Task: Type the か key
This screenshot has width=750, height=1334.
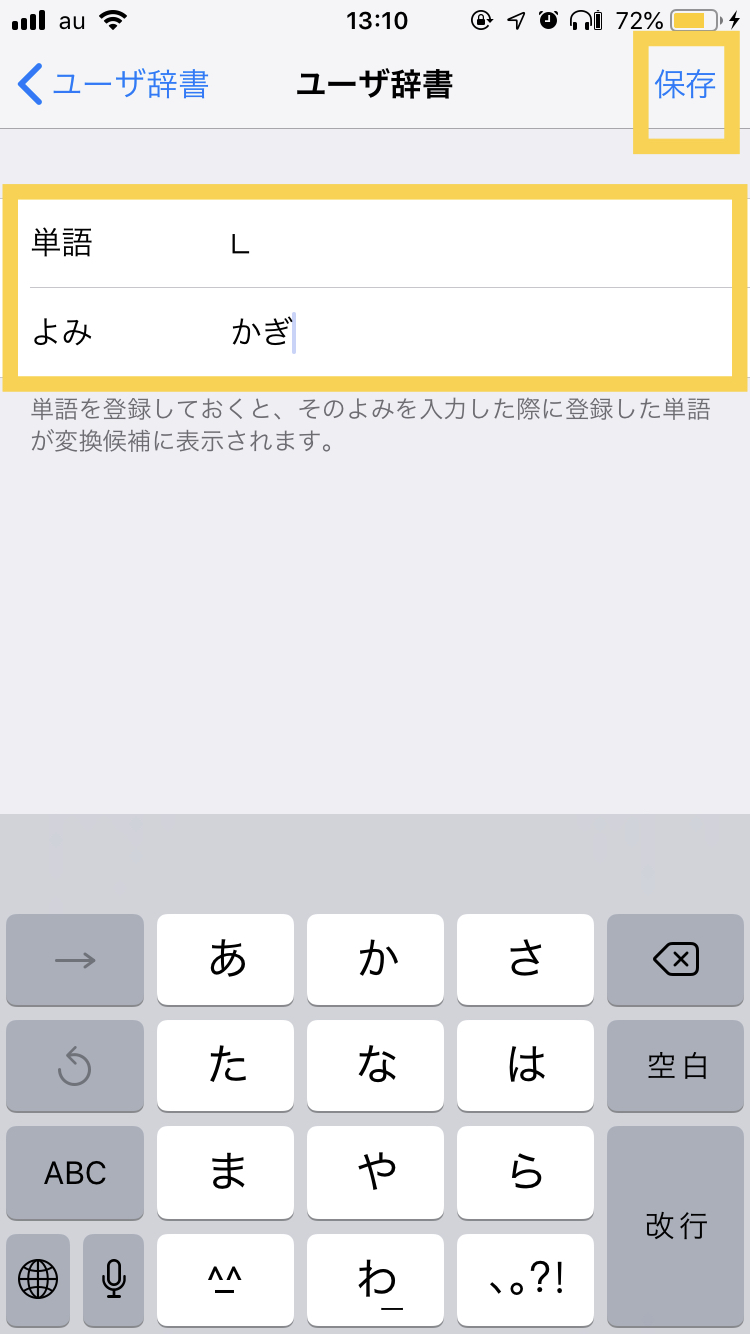Action: coord(375,960)
